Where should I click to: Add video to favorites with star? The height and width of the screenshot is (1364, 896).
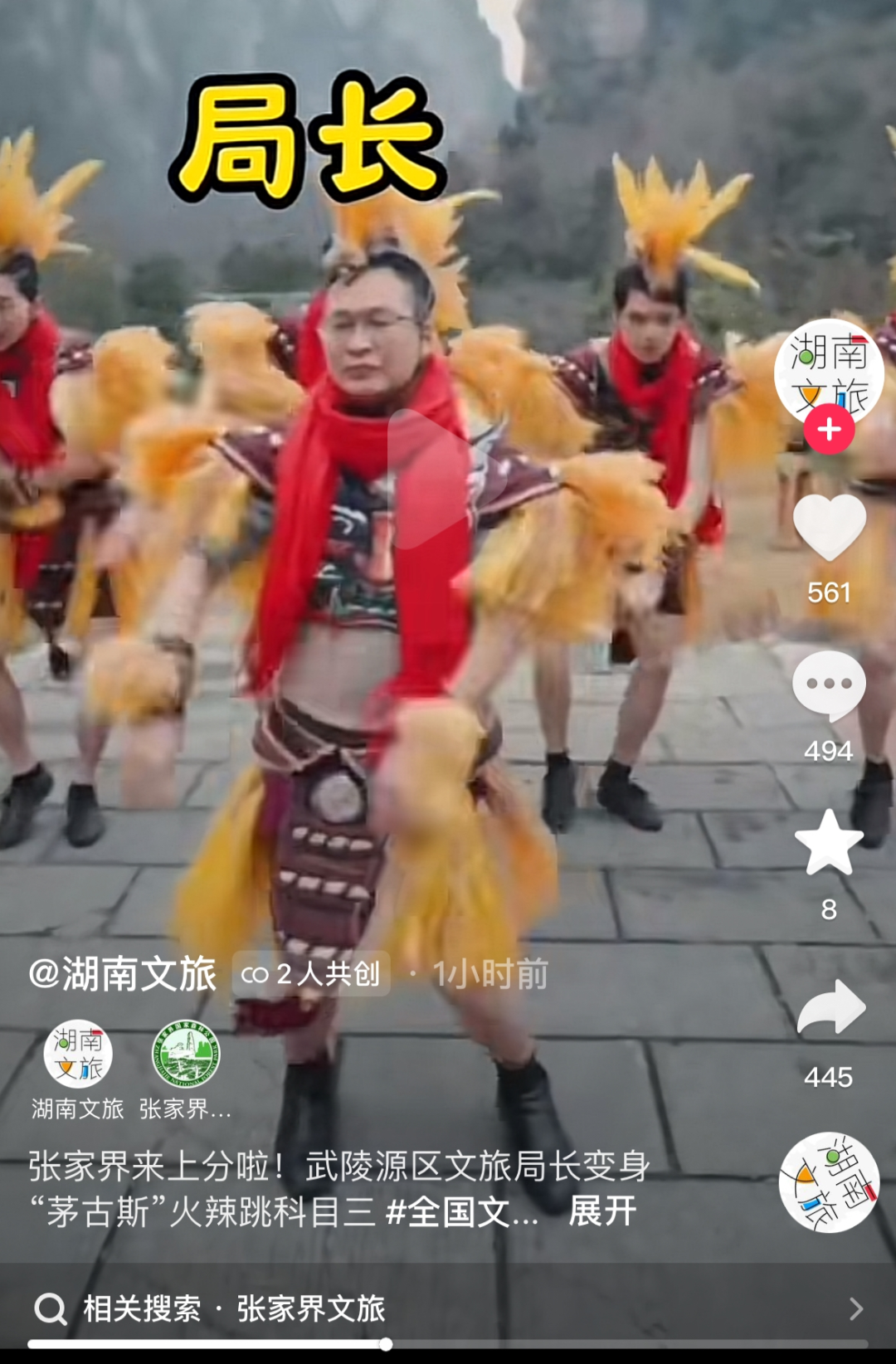[829, 842]
